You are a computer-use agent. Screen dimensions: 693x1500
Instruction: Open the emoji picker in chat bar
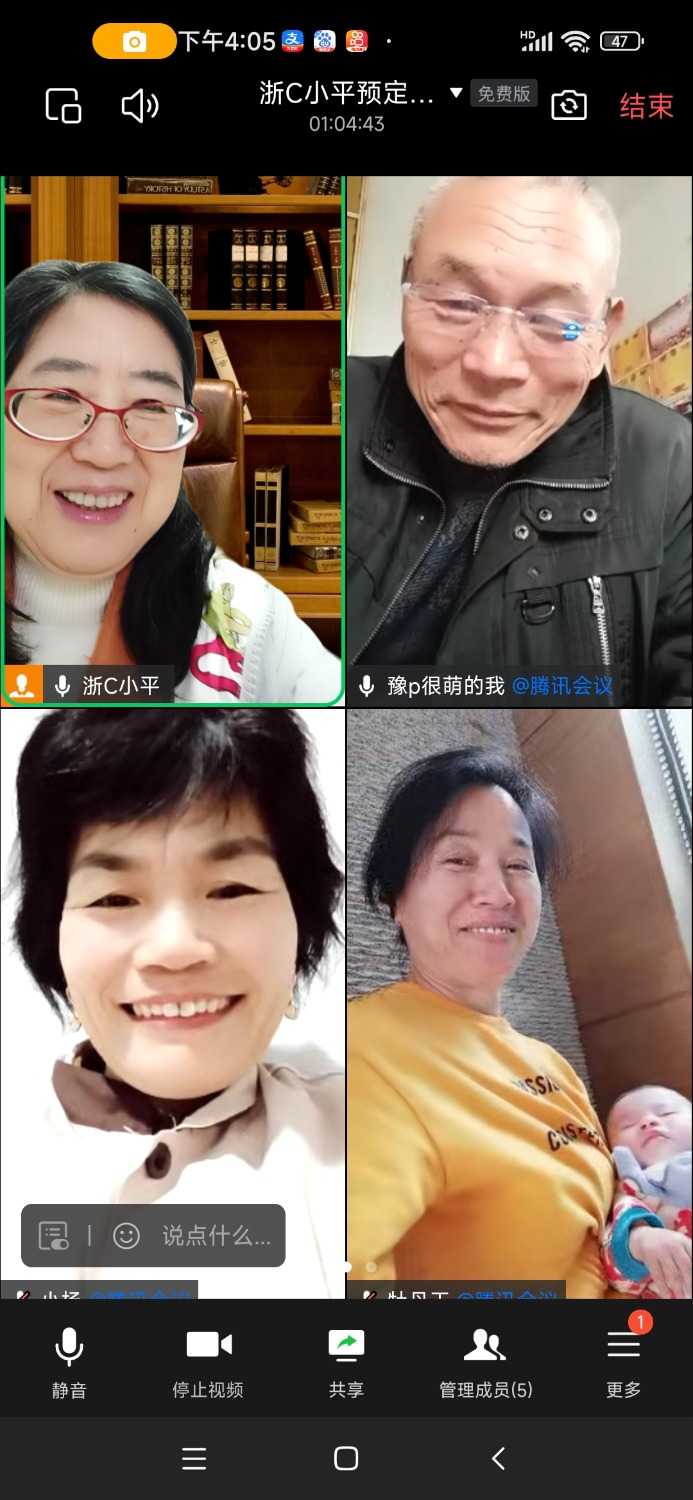click(127, 1236)
